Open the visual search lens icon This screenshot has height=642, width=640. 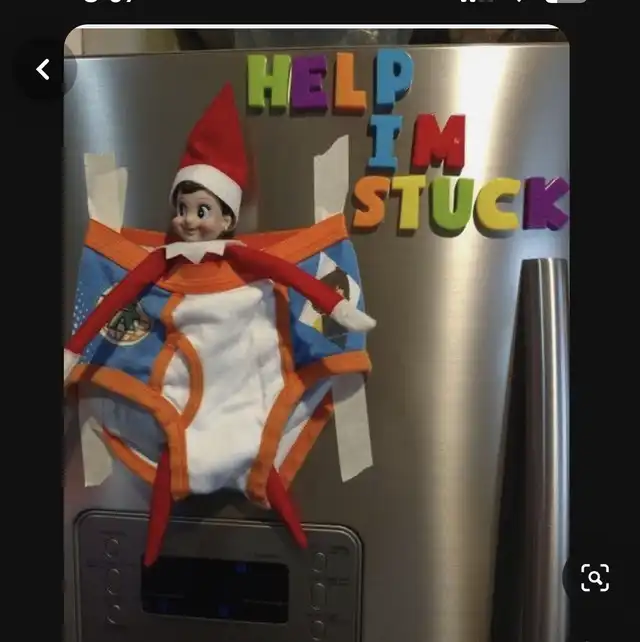594,577
